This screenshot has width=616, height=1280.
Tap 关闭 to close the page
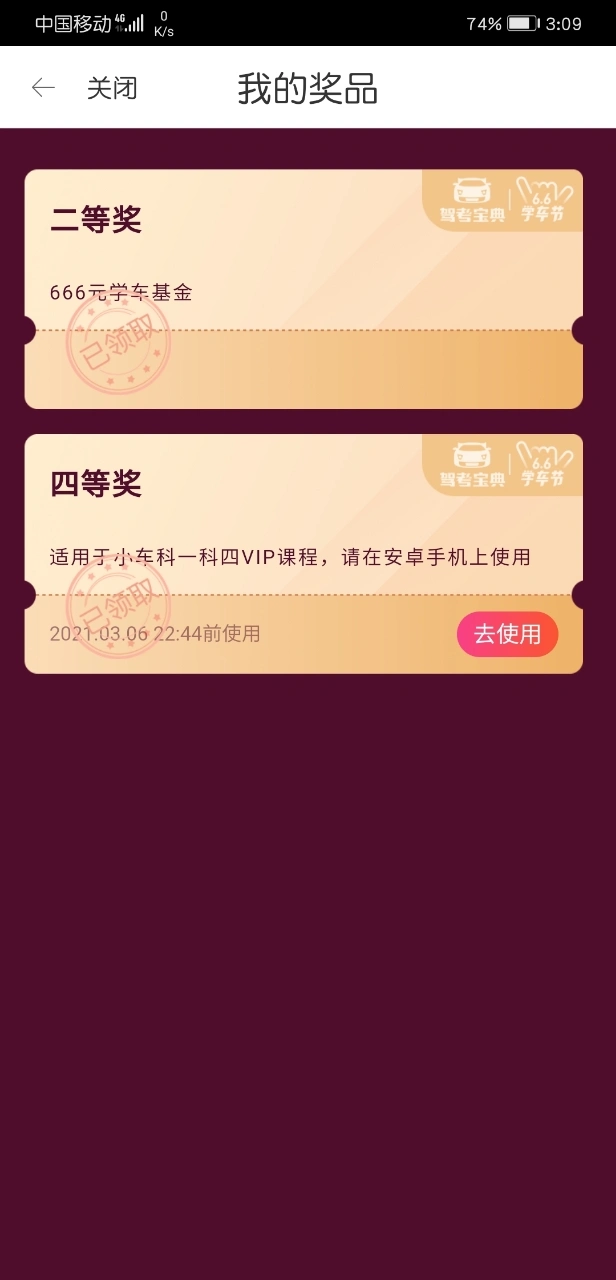(112, 88)
